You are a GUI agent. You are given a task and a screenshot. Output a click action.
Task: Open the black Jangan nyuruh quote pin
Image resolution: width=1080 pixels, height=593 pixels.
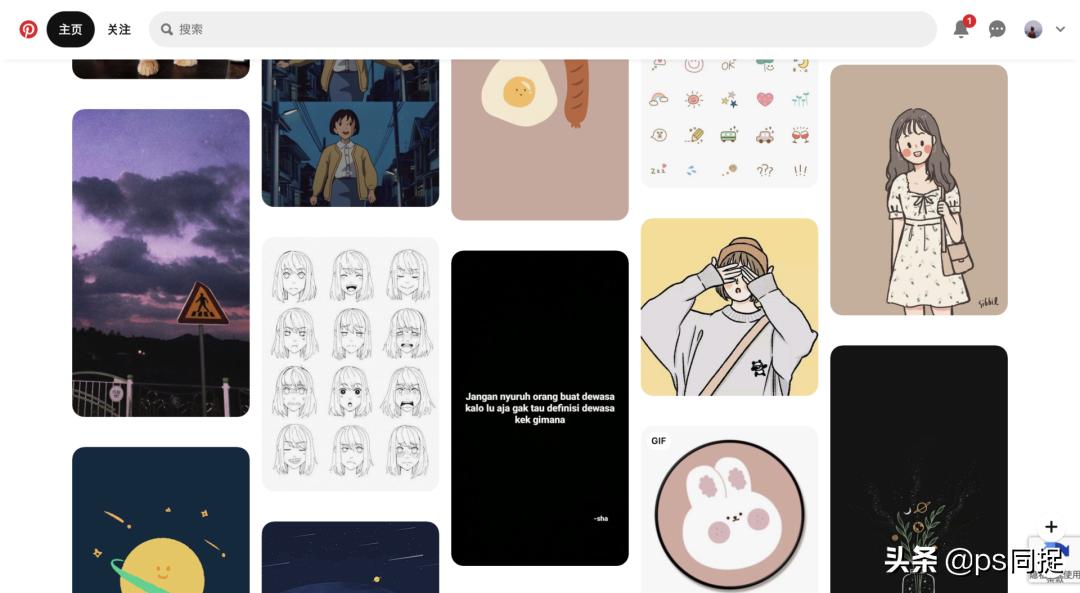(539, 407)
